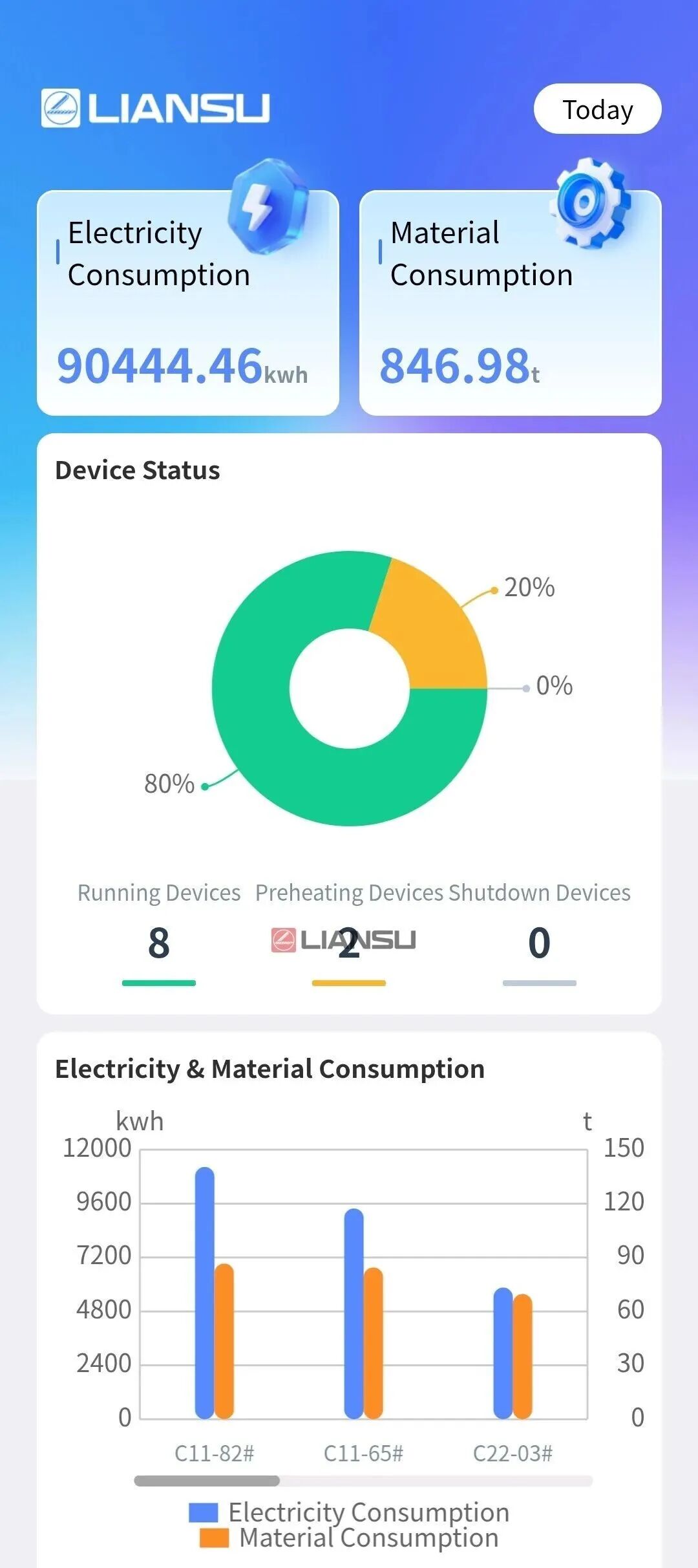Toggle the Shutdown Devices gray indicator
The image size is (698, 1568).
pyautogui.click(x=539, y=982)
